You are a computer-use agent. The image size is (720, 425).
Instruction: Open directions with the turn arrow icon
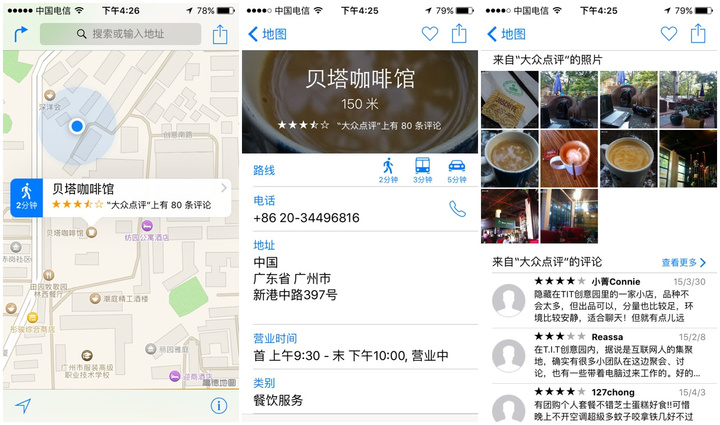[22, 34]
